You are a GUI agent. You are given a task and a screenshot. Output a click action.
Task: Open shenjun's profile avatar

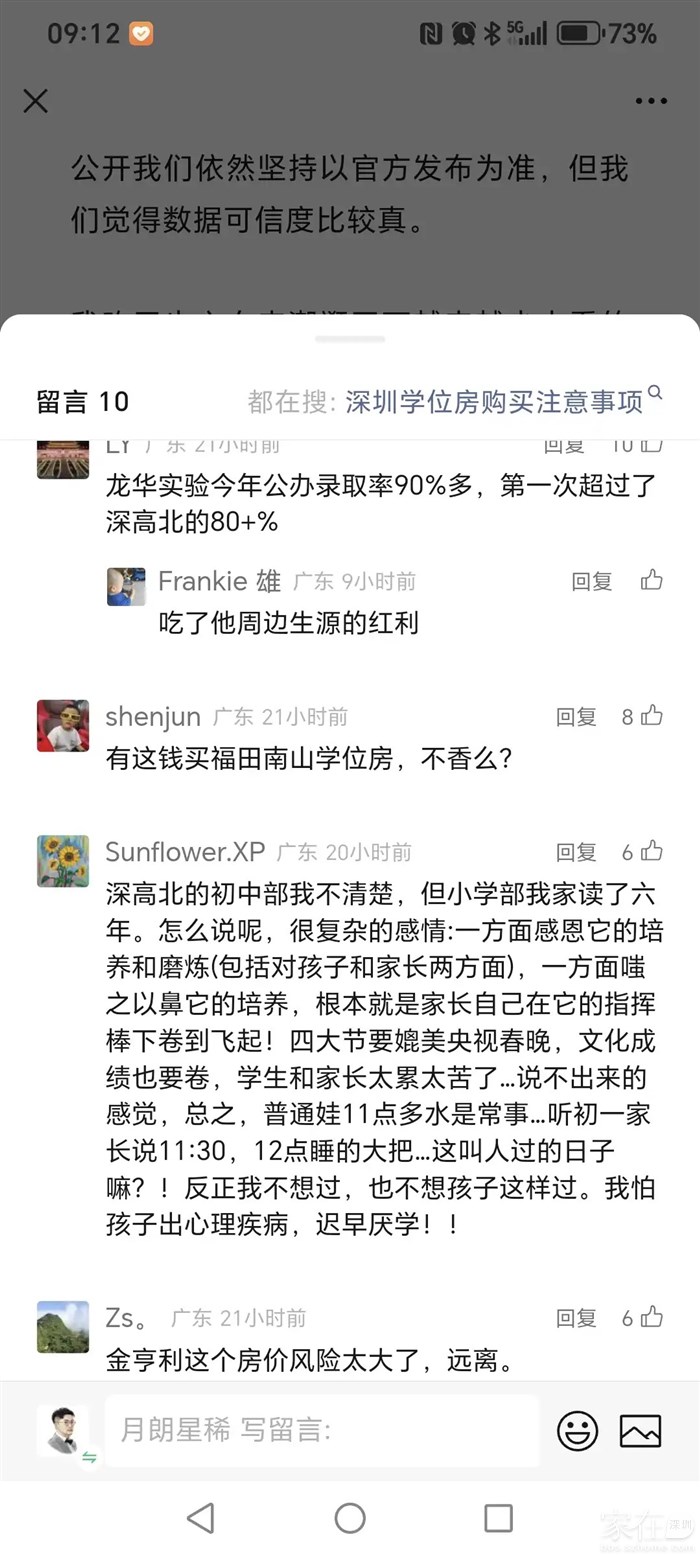tap(63, 726)
